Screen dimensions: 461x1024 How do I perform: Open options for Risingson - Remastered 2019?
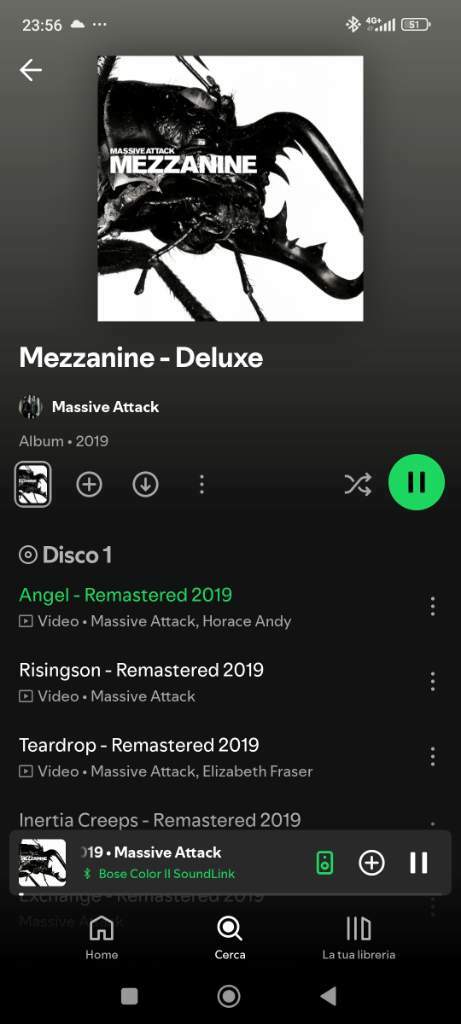(432, 682)
